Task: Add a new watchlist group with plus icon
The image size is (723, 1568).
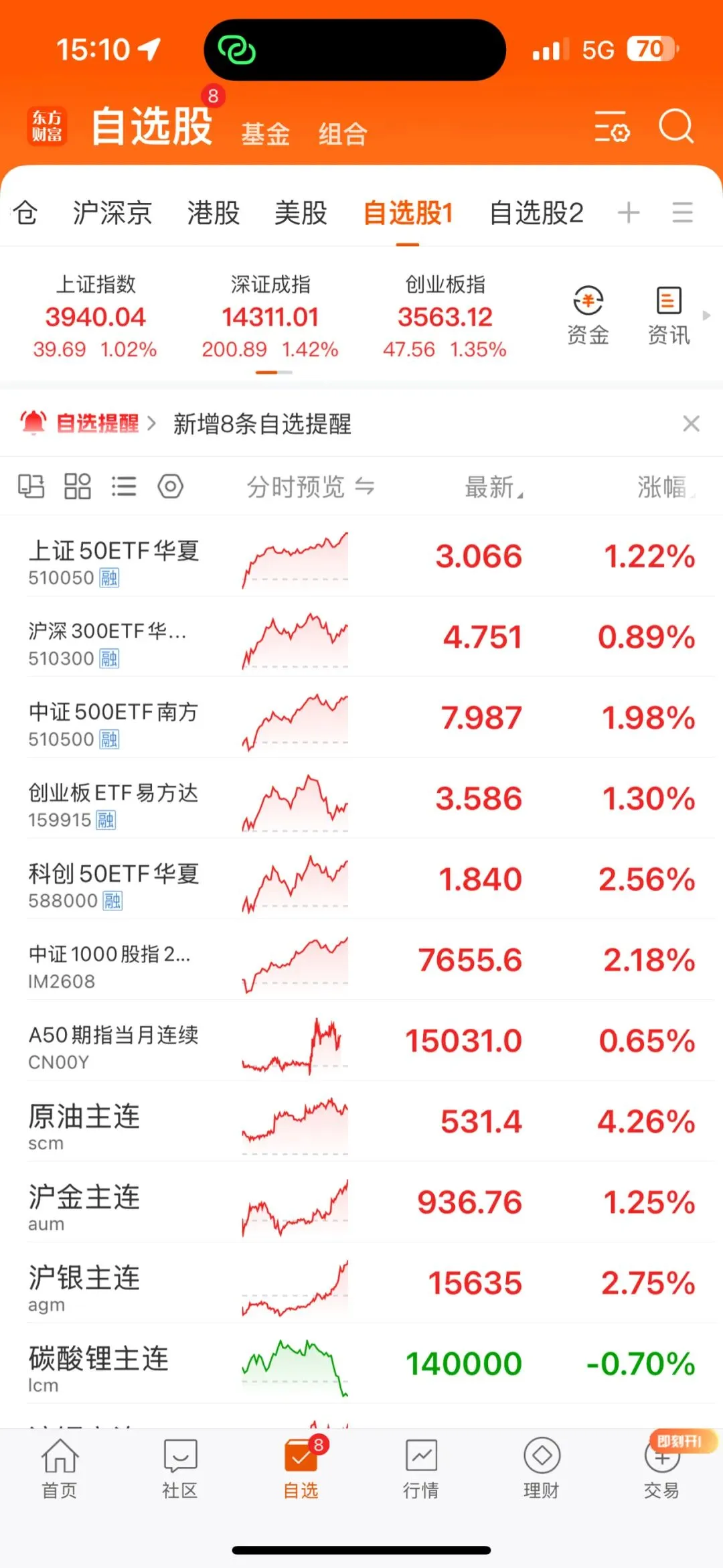Action: tap(629, 213)
